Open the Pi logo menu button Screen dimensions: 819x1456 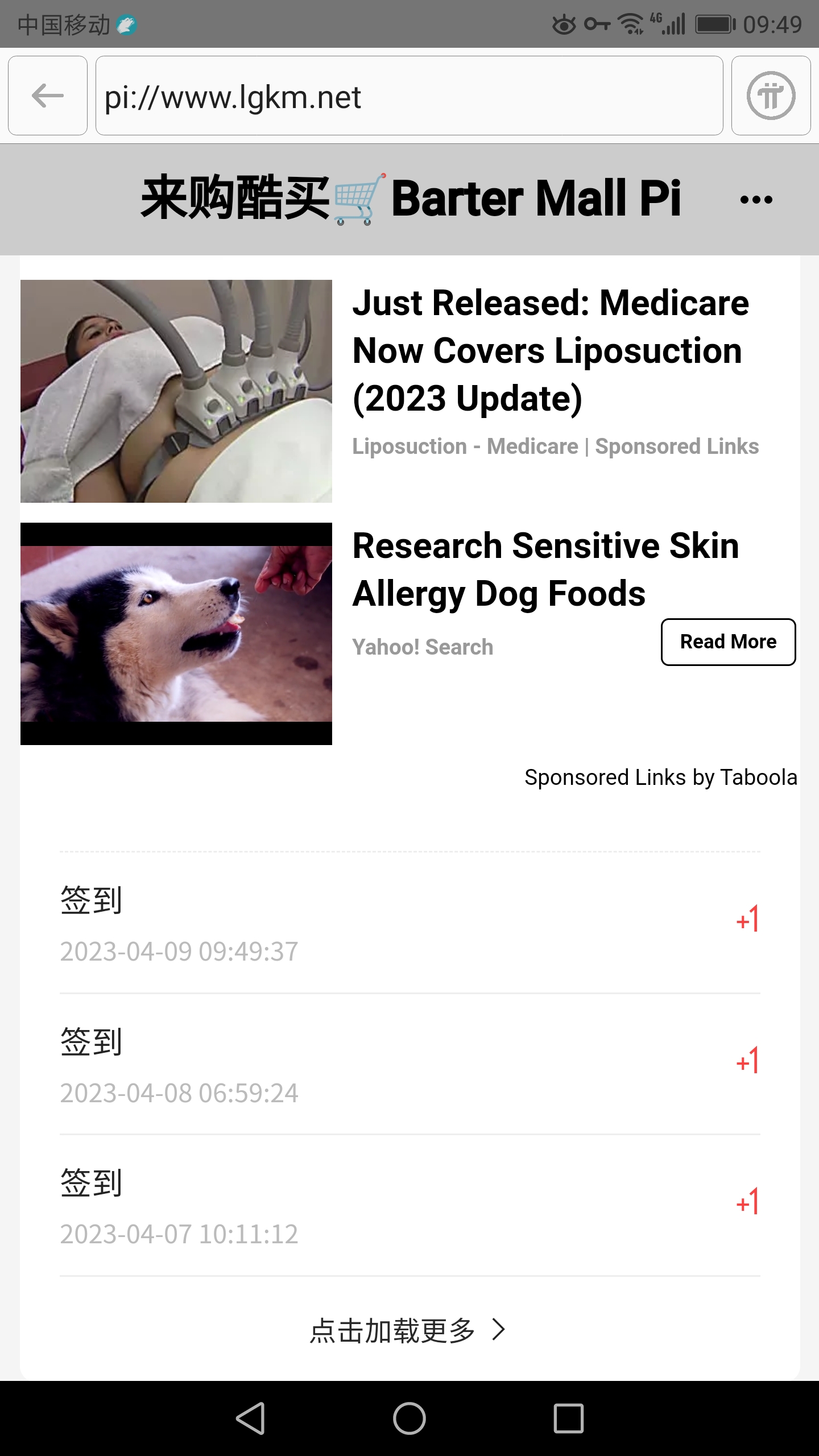[771, 96]
